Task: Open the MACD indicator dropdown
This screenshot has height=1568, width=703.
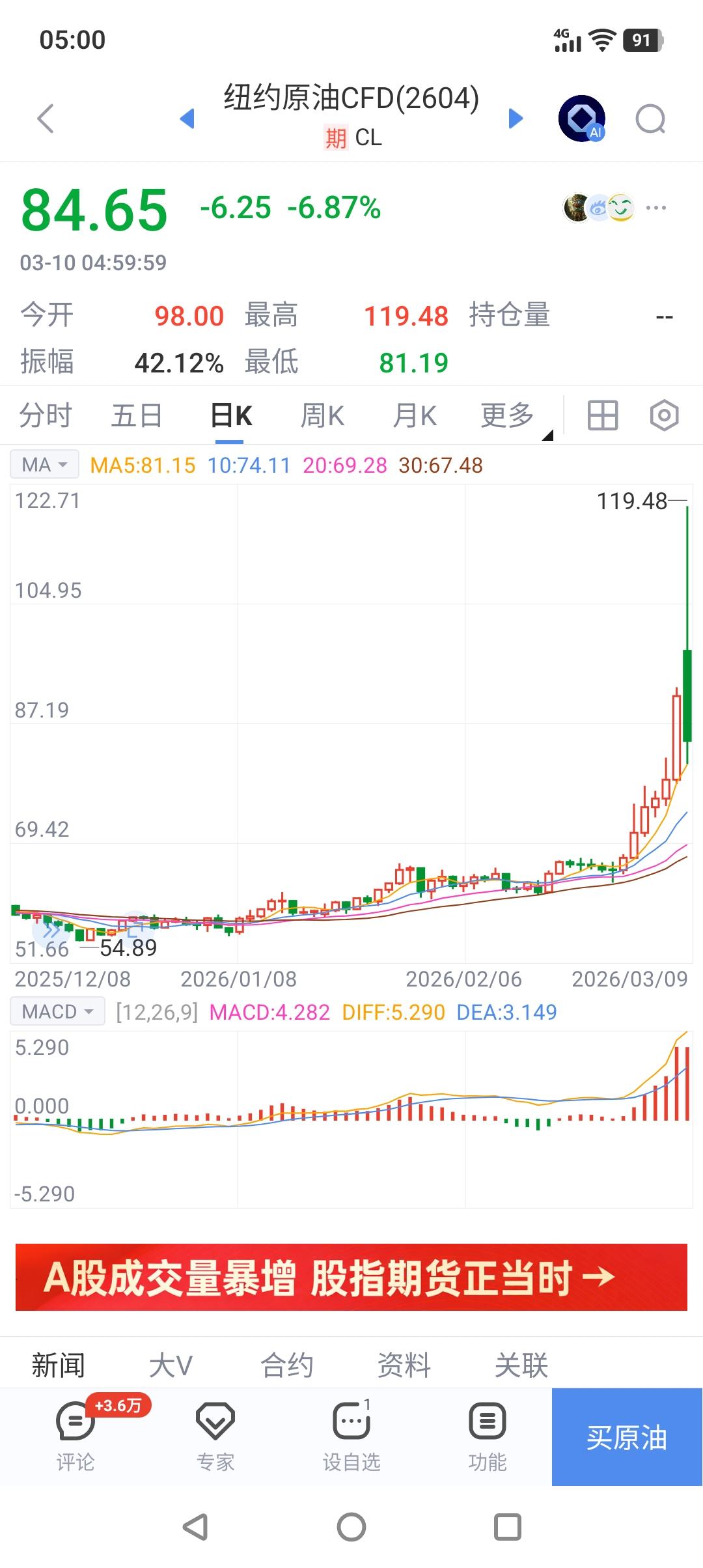Action: click(57, 1012)
